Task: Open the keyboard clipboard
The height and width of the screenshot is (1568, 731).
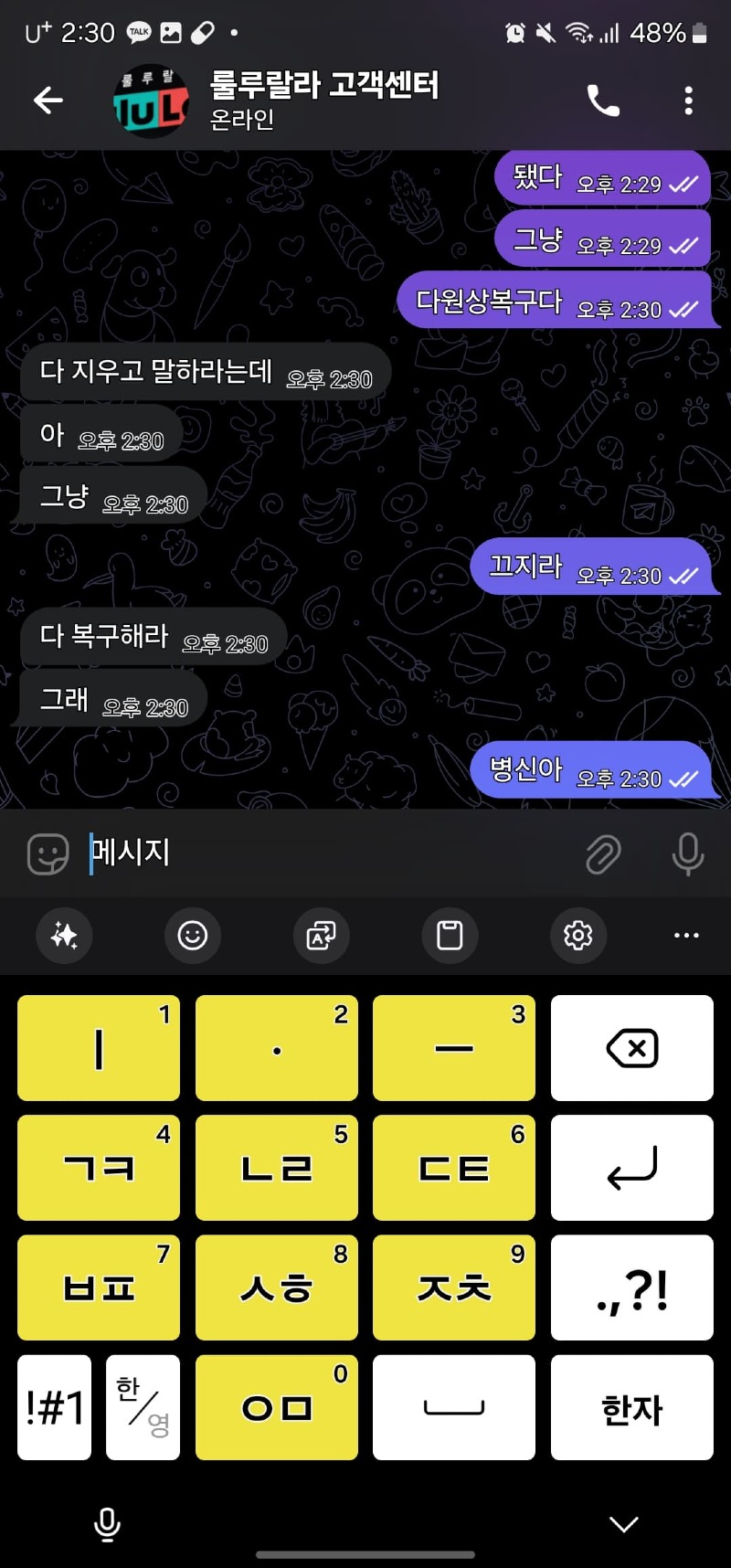Action: 450,935
